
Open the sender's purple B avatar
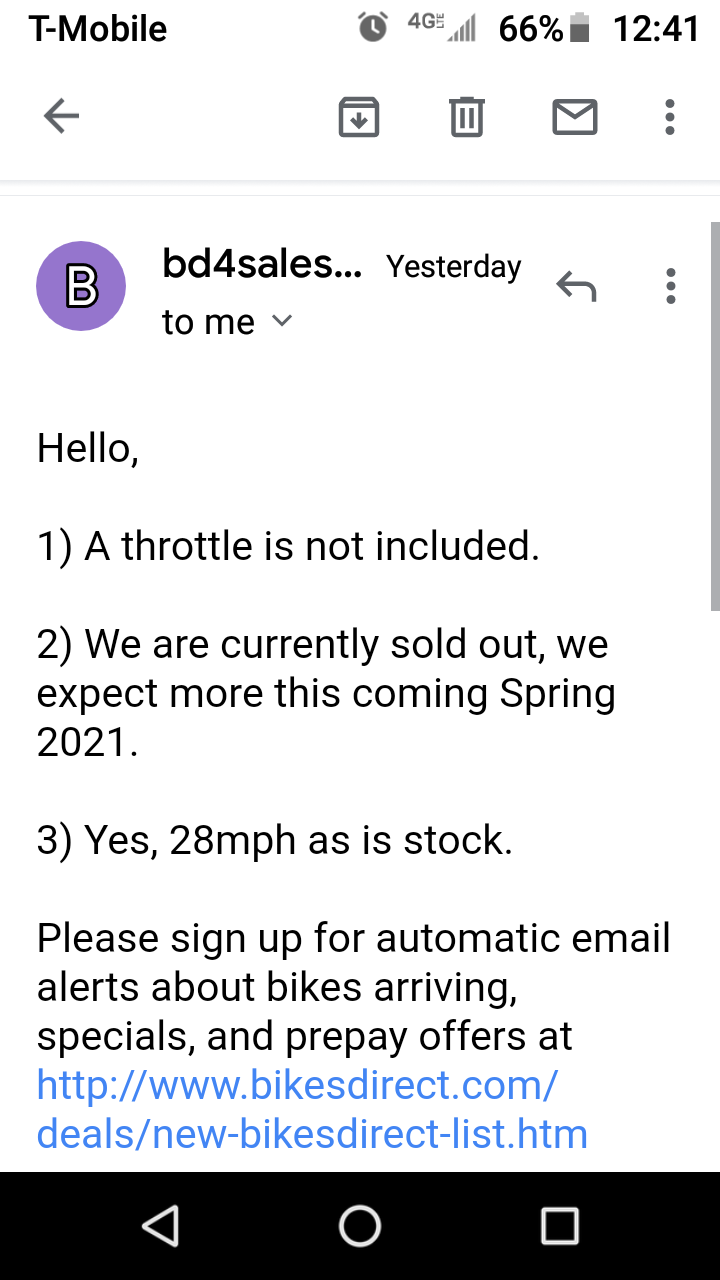pos(81,287)
